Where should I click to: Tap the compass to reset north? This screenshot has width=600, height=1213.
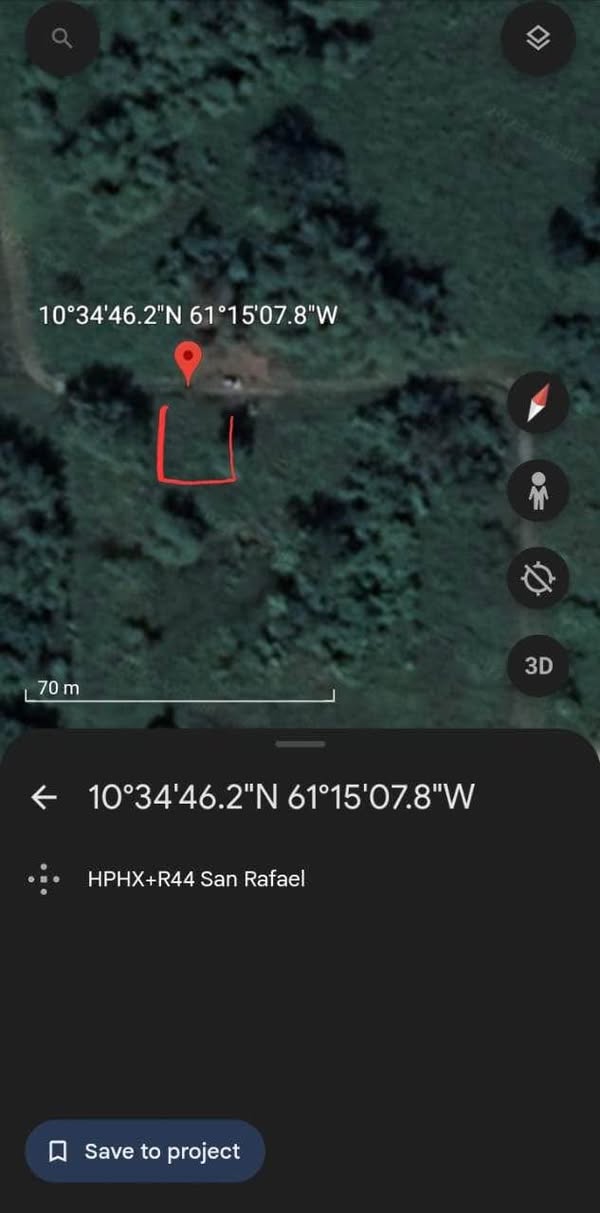coord(538,403)
